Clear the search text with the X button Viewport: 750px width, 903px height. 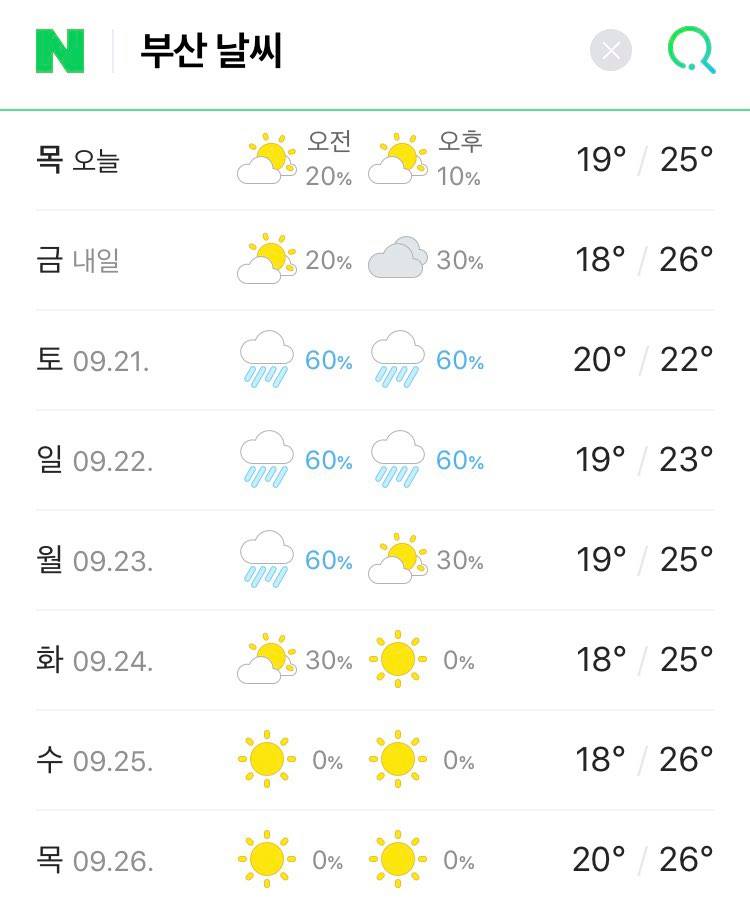(x=611, y=50)
